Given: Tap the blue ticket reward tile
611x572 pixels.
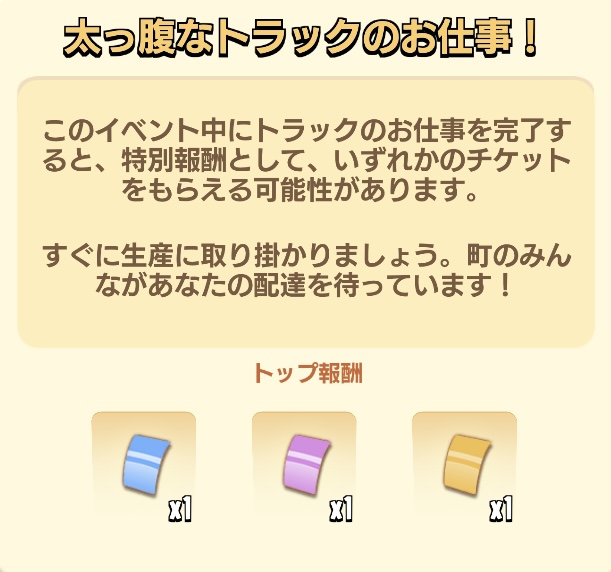Looking at the screenshot, I should 143,464.
